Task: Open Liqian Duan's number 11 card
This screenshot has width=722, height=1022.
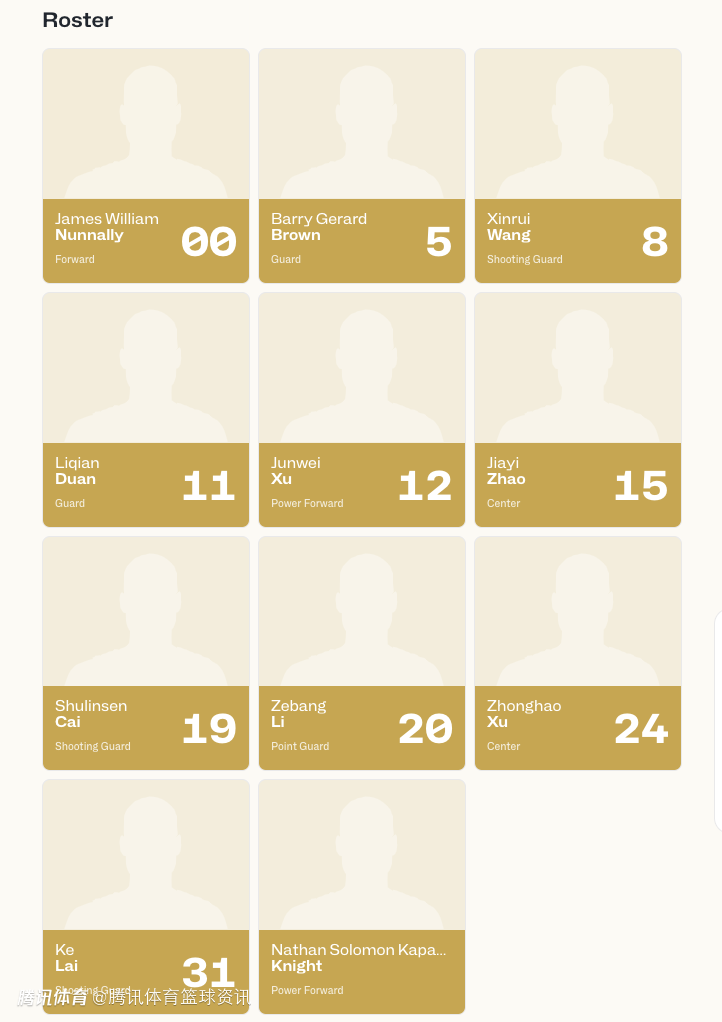Action: click(146, 410)
